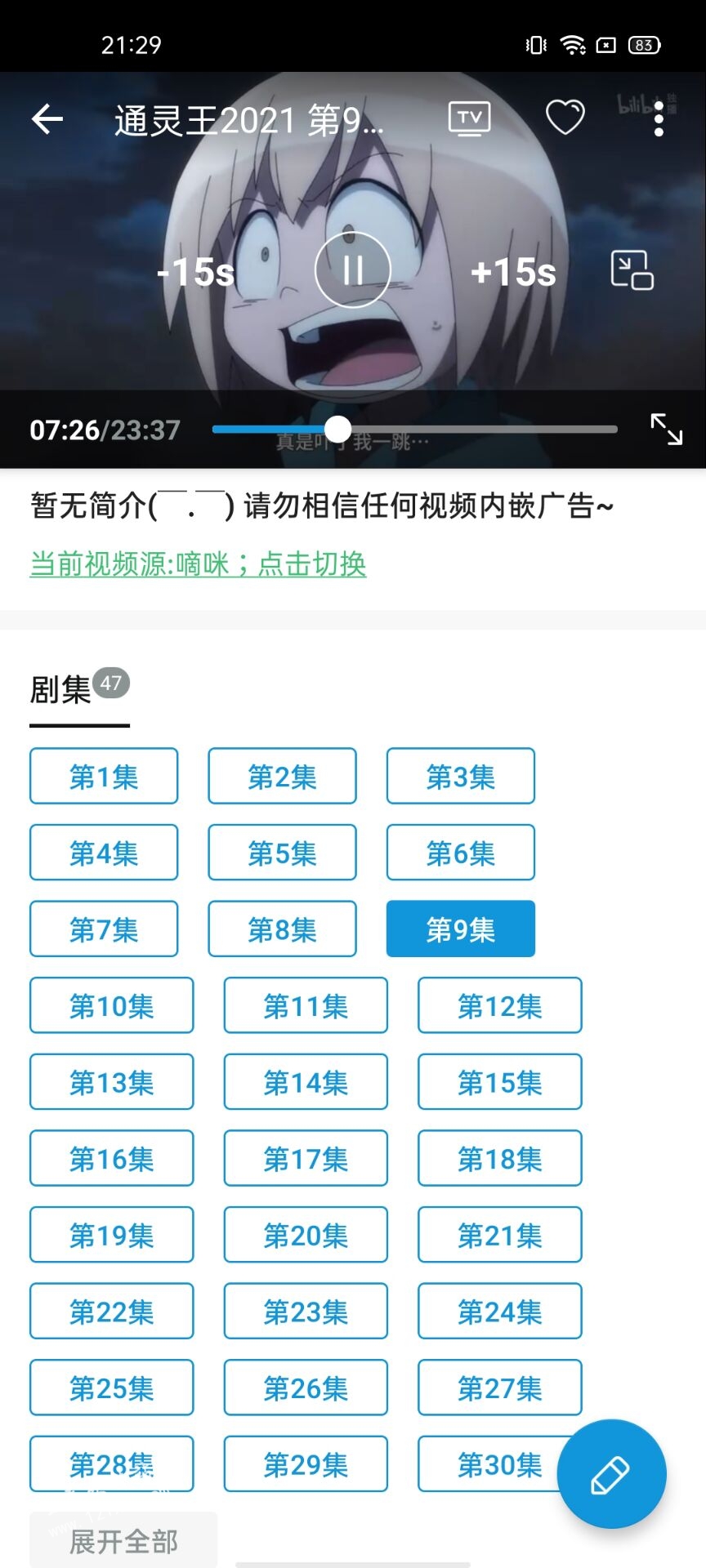Choose episode 第20集
This screenshot has width=706, height=1568.
point(306,1235)
